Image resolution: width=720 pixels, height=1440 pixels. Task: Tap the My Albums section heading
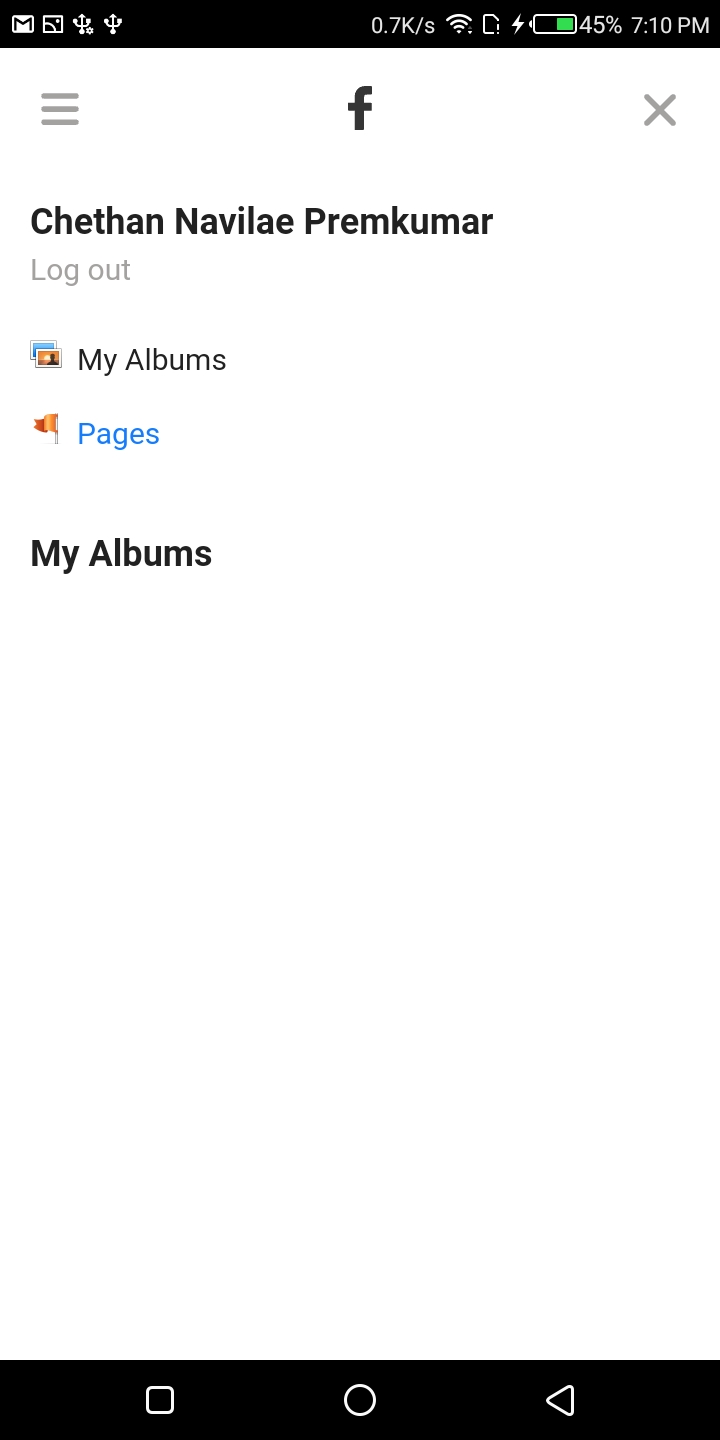pyautogui.click(x=120, y=552)
